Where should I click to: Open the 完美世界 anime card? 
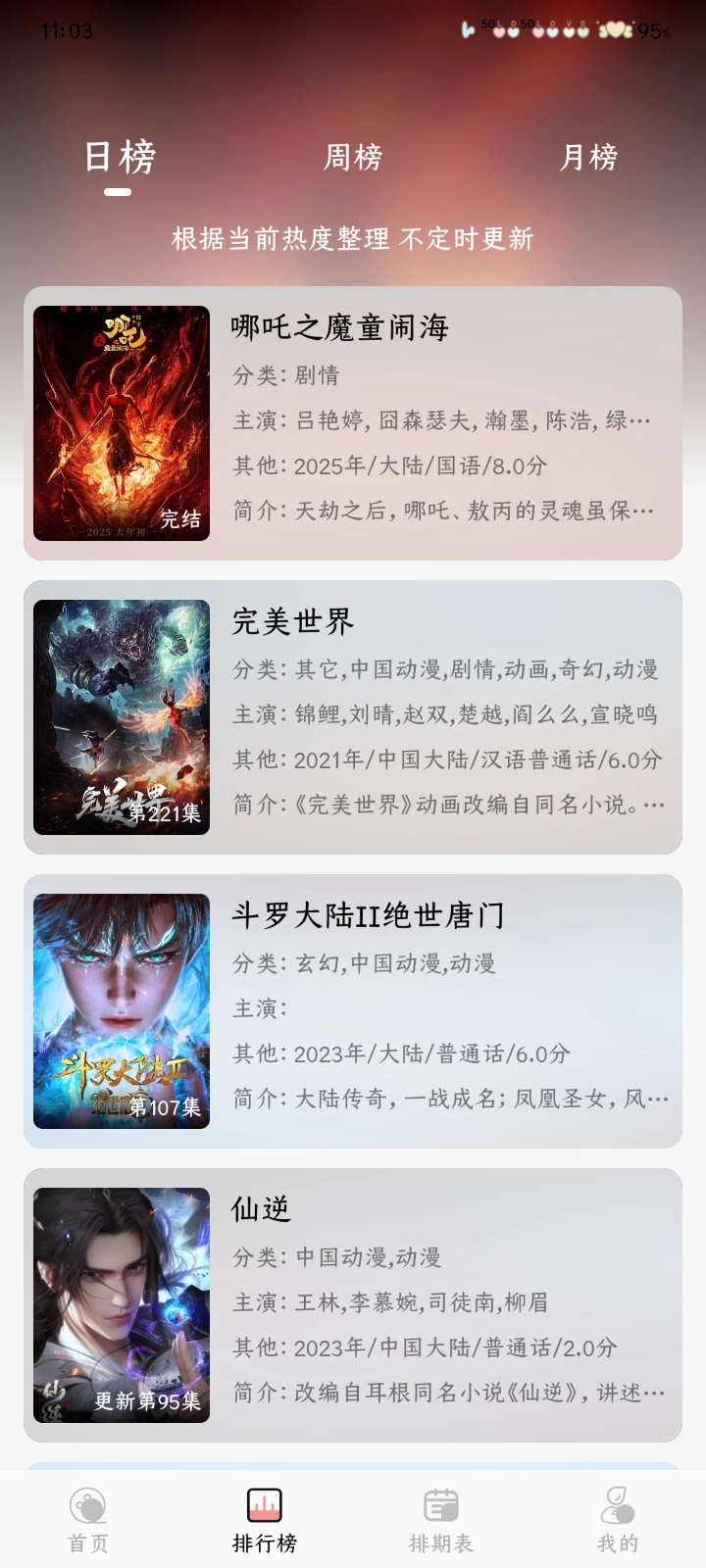pos(353,717)
